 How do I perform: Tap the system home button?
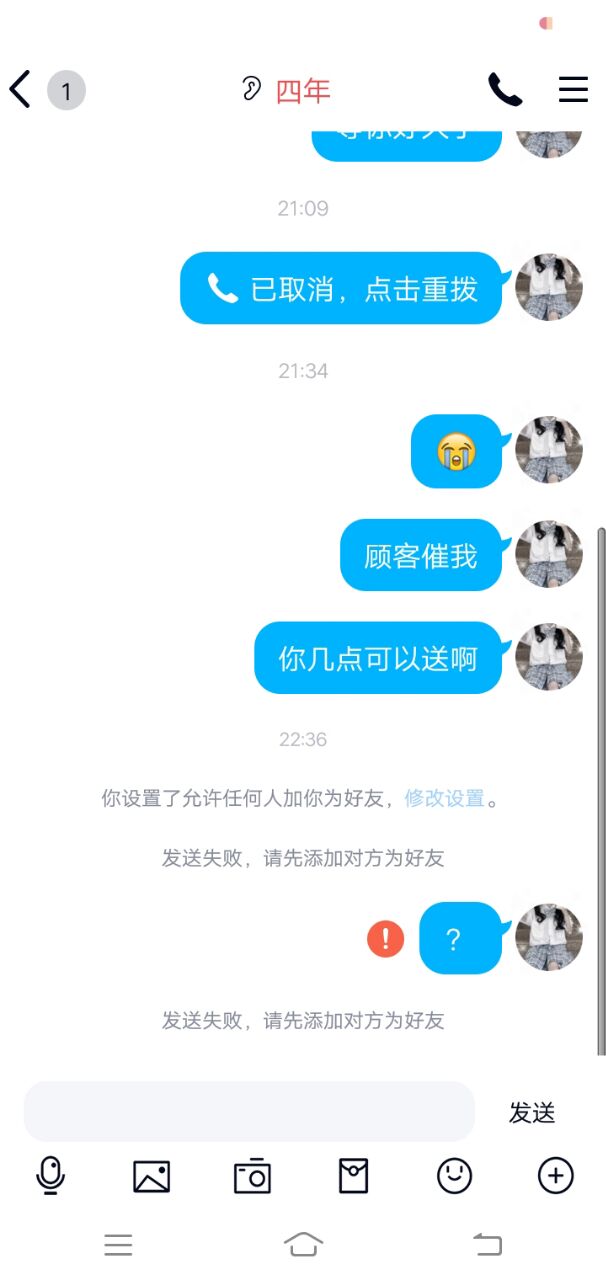tap(303, 1244)
